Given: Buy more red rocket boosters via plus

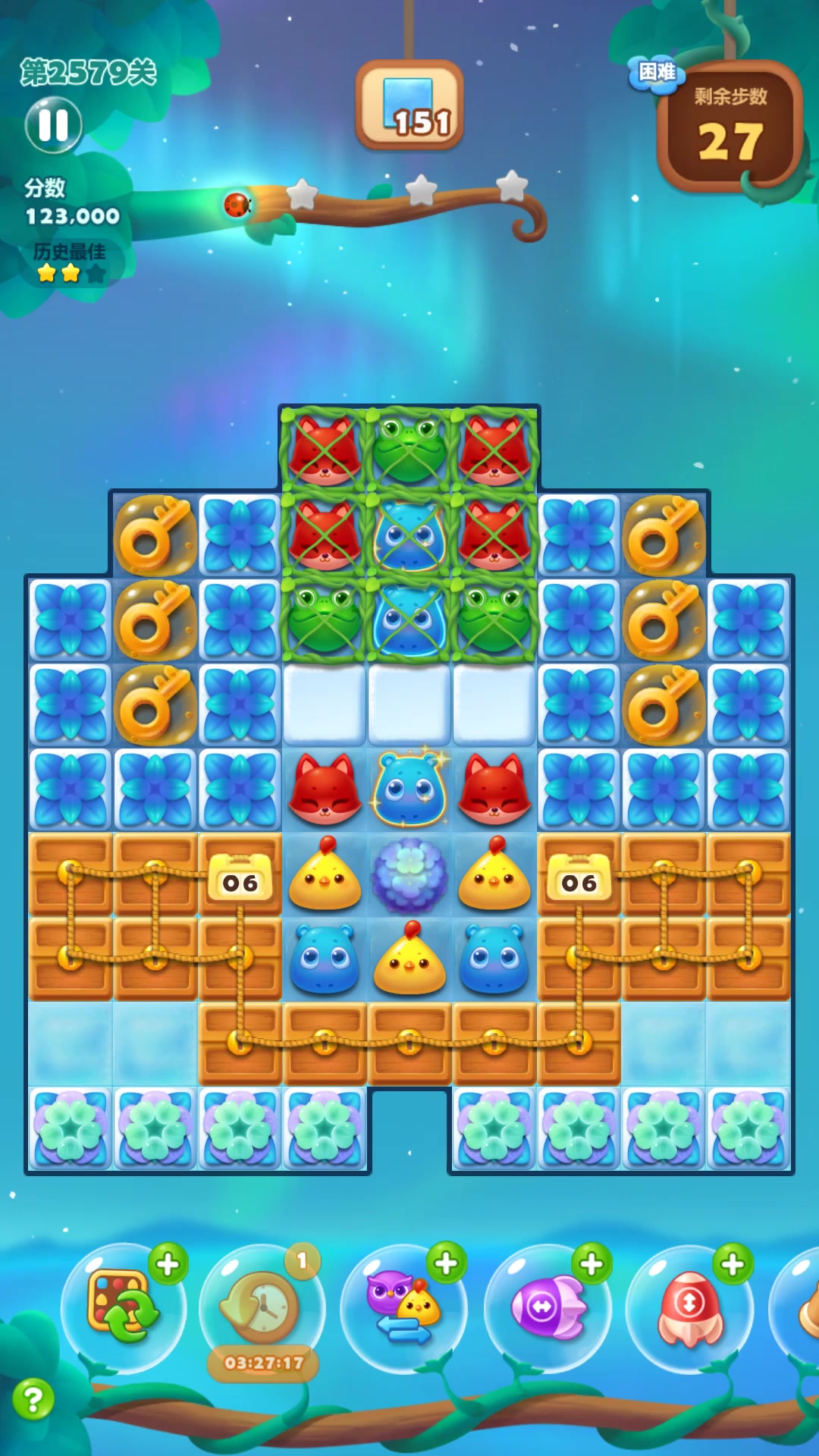Looking at the screenshot, I should (733, 1264).
